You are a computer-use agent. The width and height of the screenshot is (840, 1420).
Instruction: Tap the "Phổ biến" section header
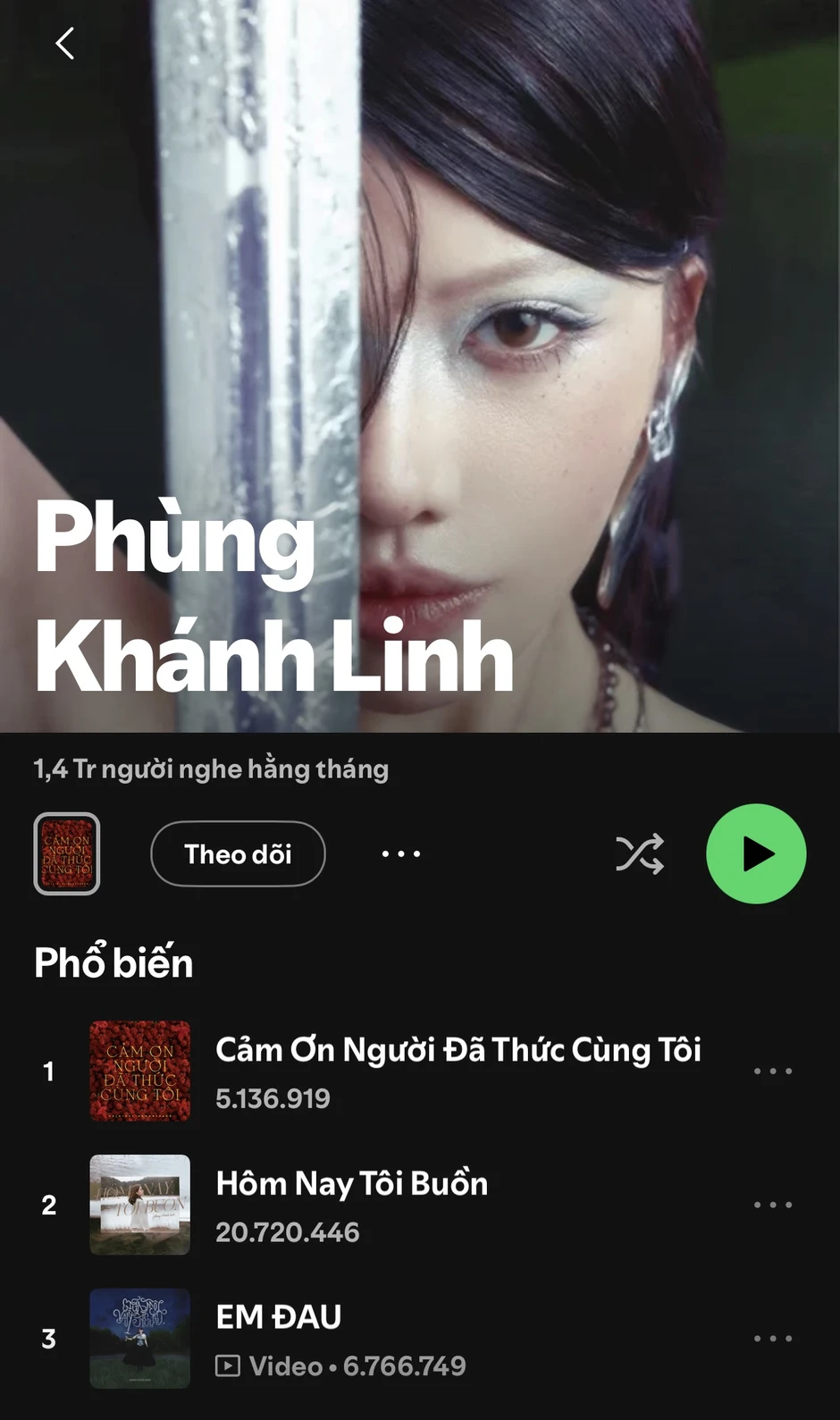(x=113, y=962)
